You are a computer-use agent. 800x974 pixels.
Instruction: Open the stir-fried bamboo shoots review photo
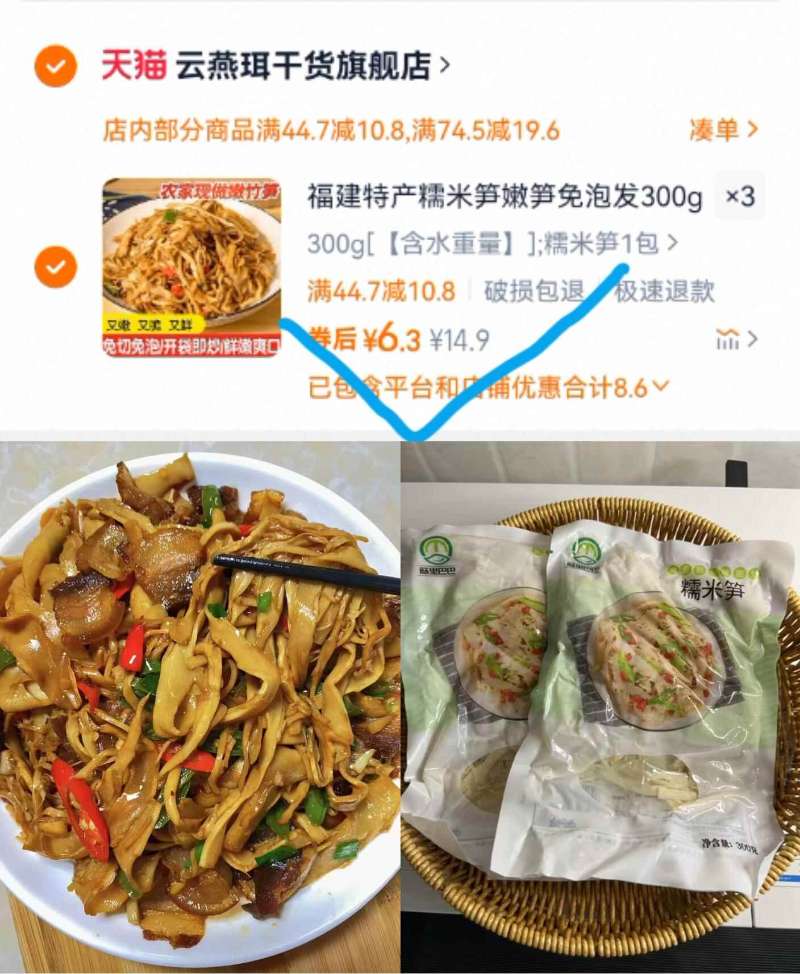[200, 700]
